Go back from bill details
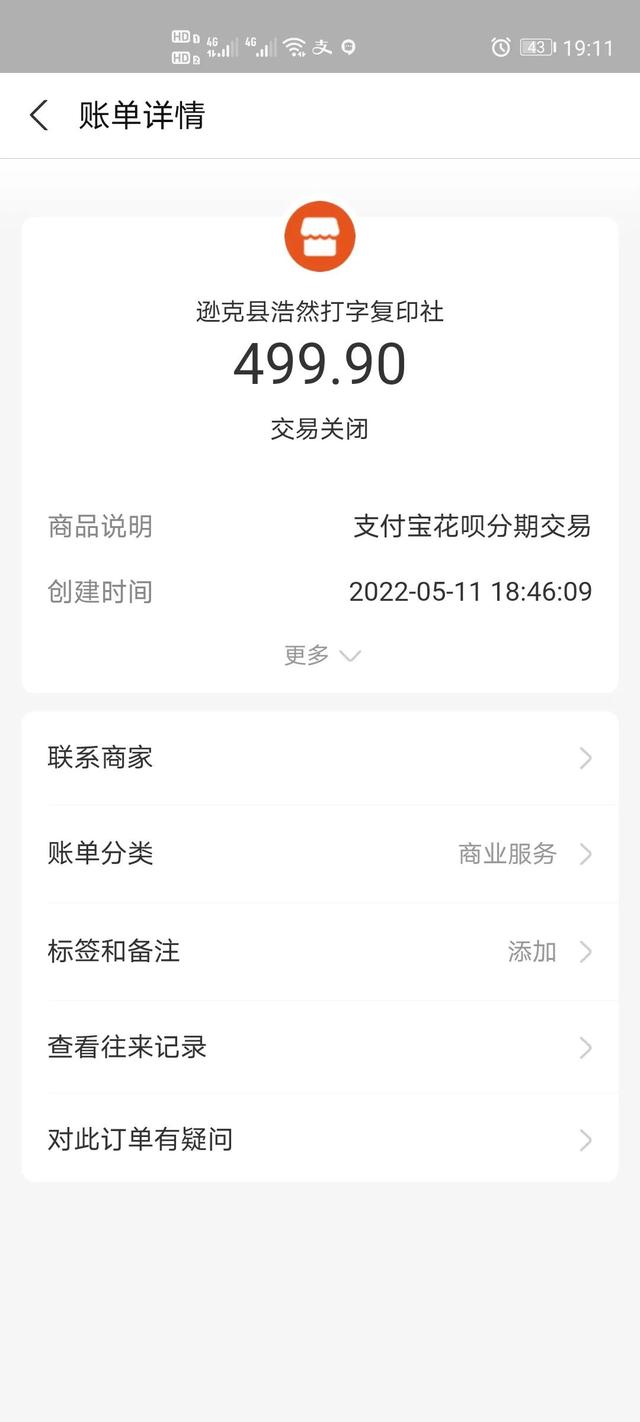The height and width of the screenshot is (1422, 640). (x=39, y=116)
